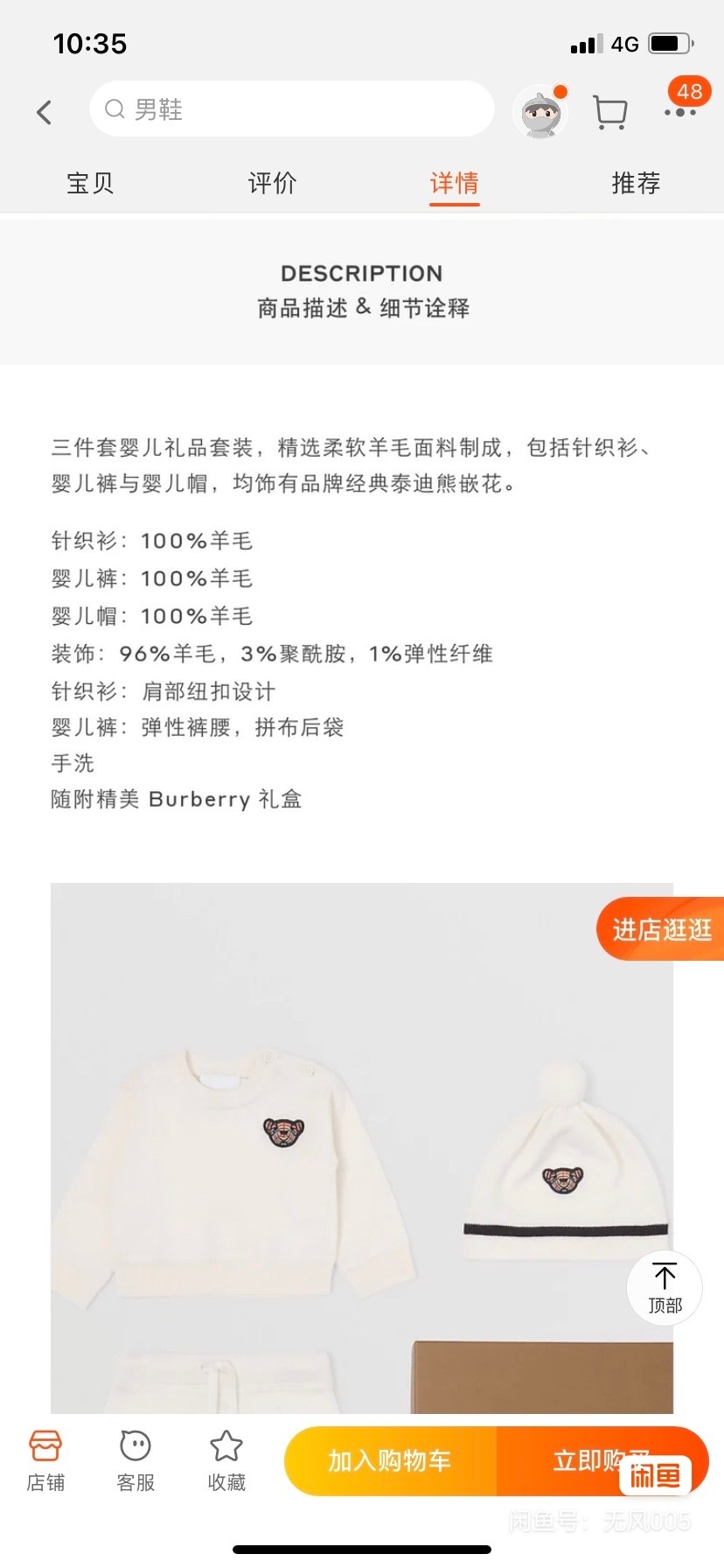Jump back to top with 顶部 button

coord(665,1288)
